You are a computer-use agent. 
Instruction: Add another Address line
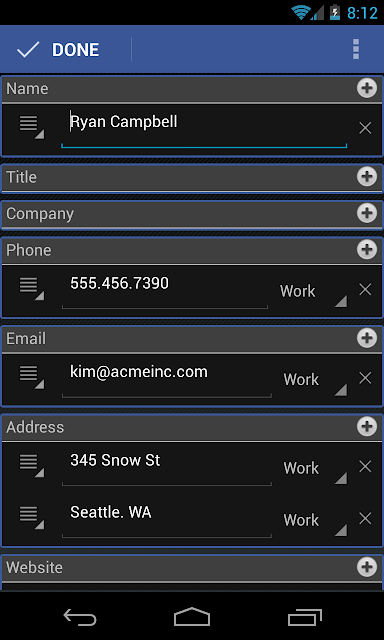click(367, 427)
